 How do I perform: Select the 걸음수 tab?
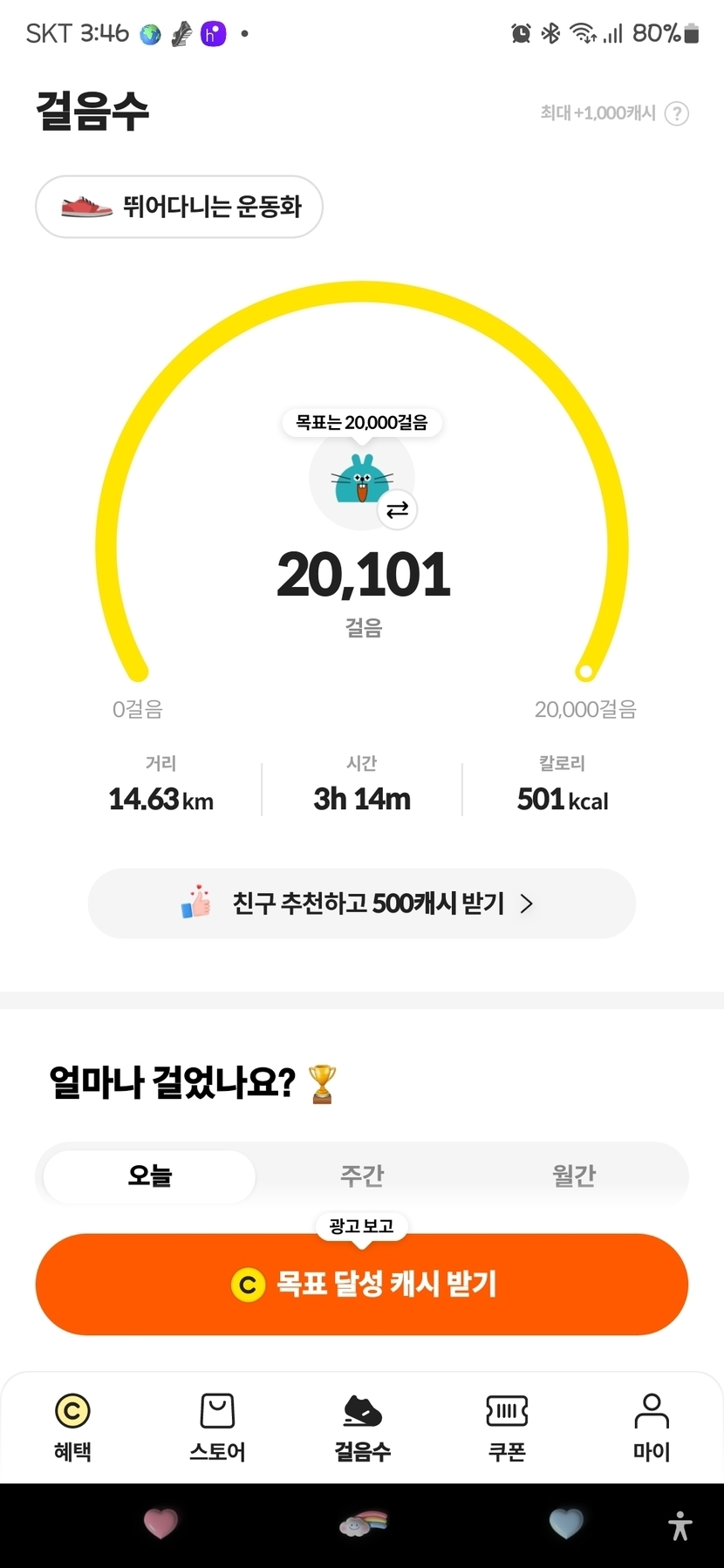point(362,1427)
